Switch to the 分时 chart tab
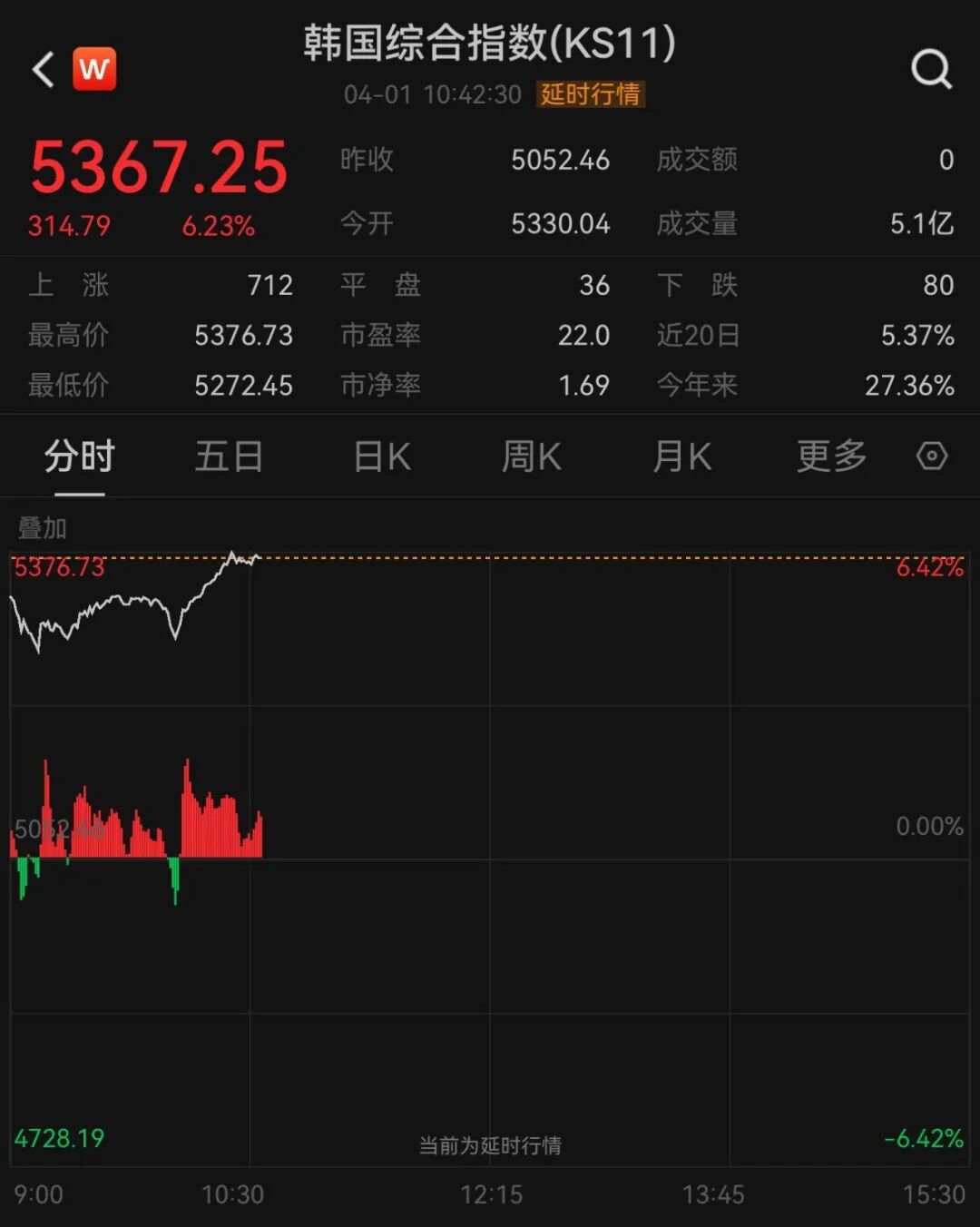 [80, 456]
